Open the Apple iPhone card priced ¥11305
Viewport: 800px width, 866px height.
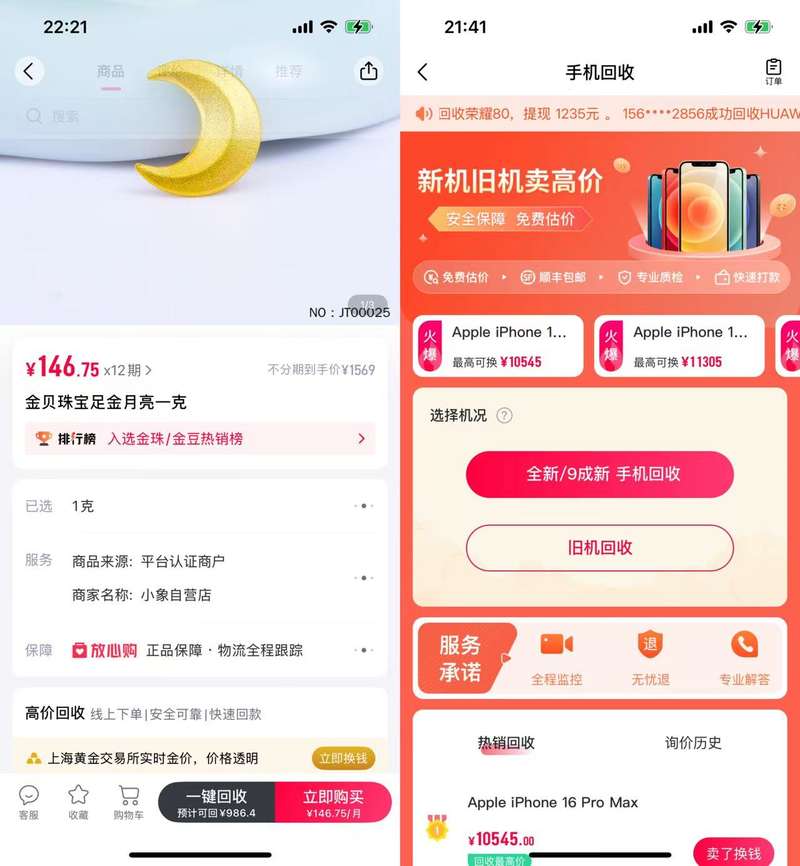(x=679, y=346)
